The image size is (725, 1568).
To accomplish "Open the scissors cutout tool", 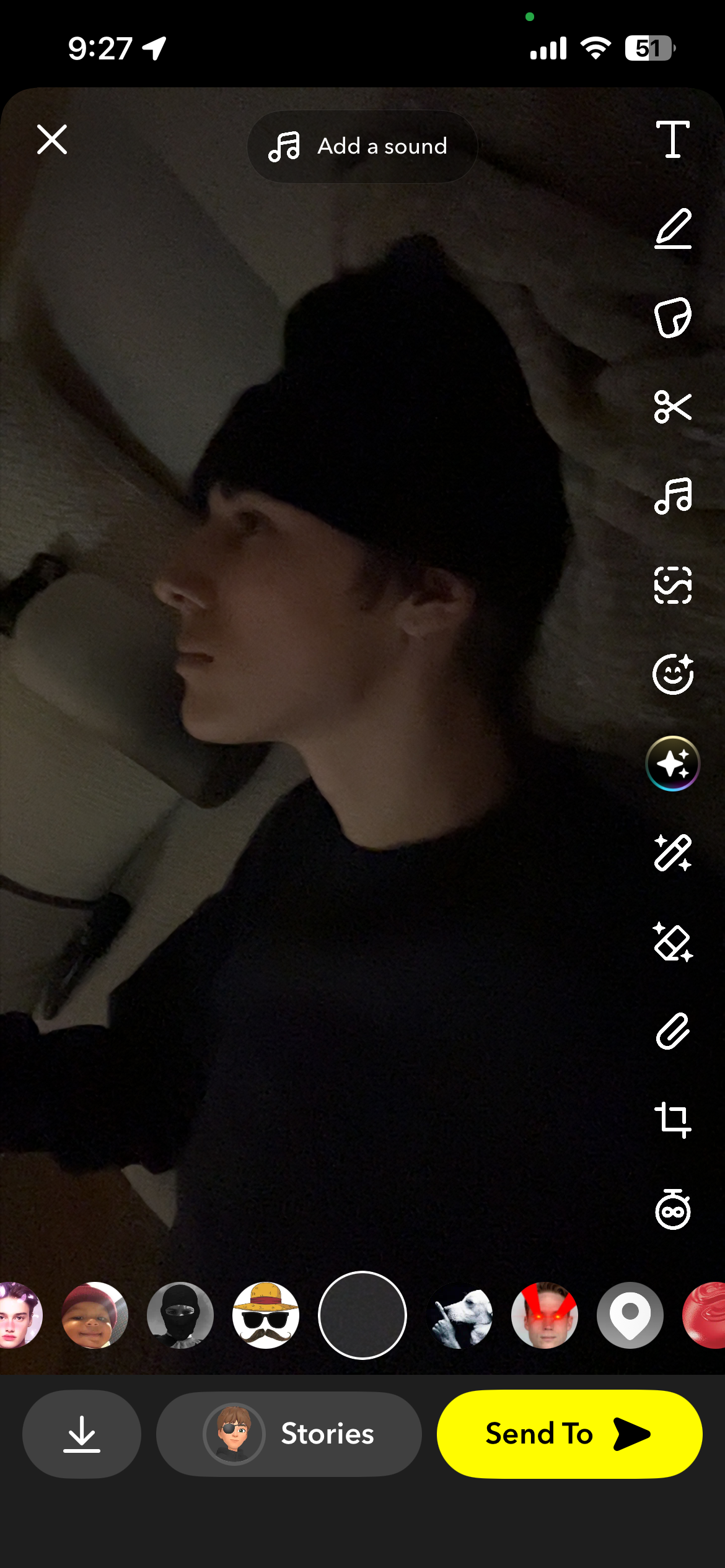I will click(672, 407).
